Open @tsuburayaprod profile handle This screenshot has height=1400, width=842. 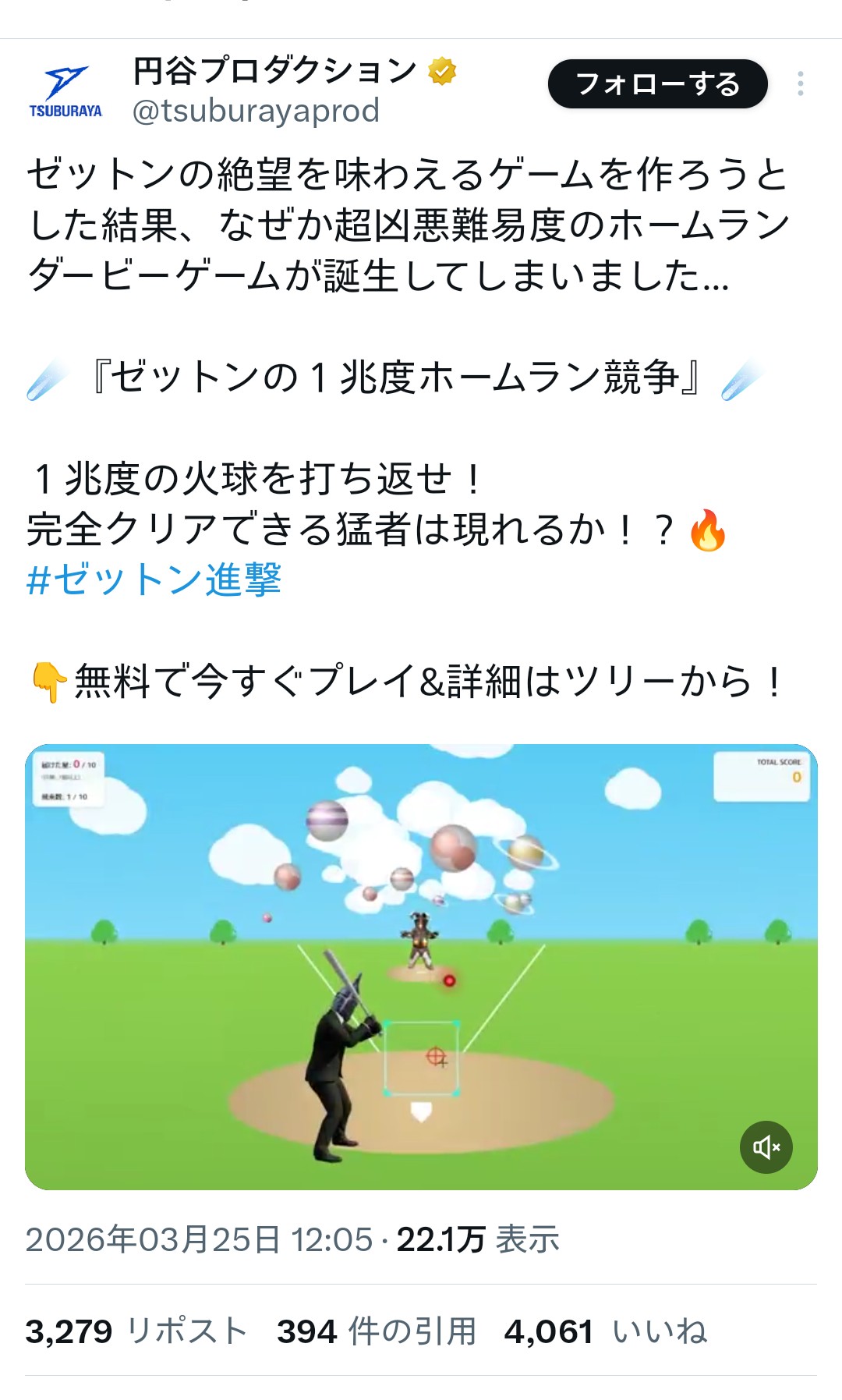pos(256,111)
